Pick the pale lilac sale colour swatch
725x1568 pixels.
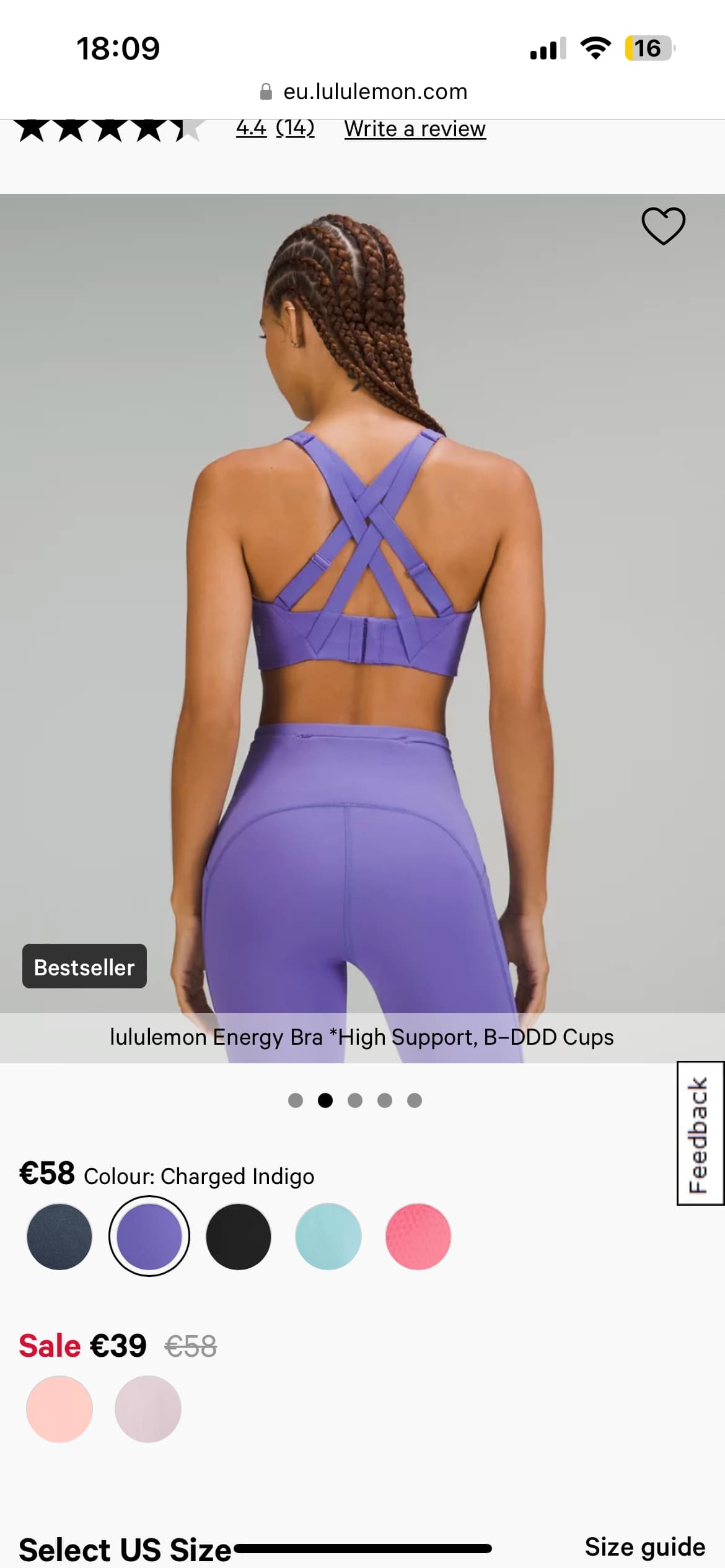tap(148, 1409)
